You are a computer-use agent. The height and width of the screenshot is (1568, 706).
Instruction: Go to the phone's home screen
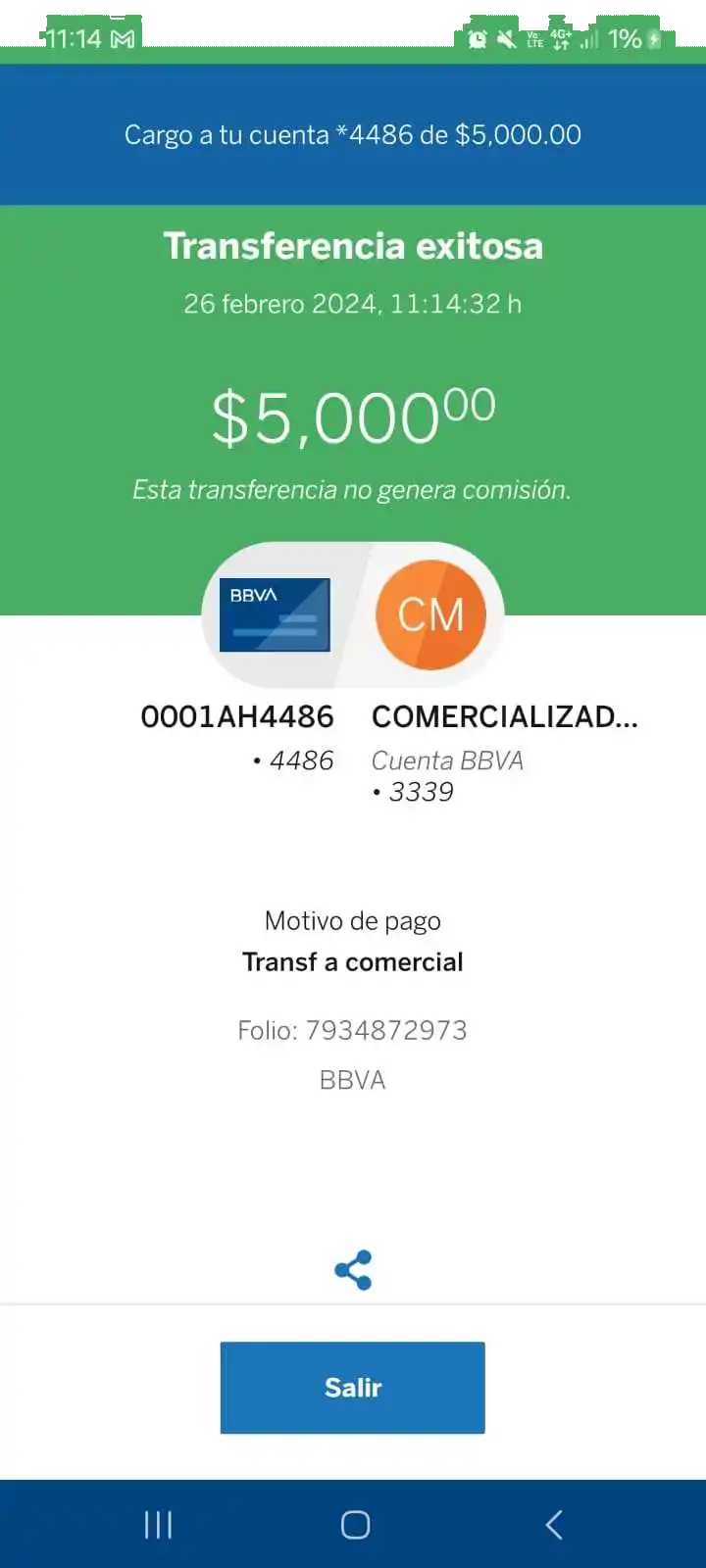pos(355,1524)
